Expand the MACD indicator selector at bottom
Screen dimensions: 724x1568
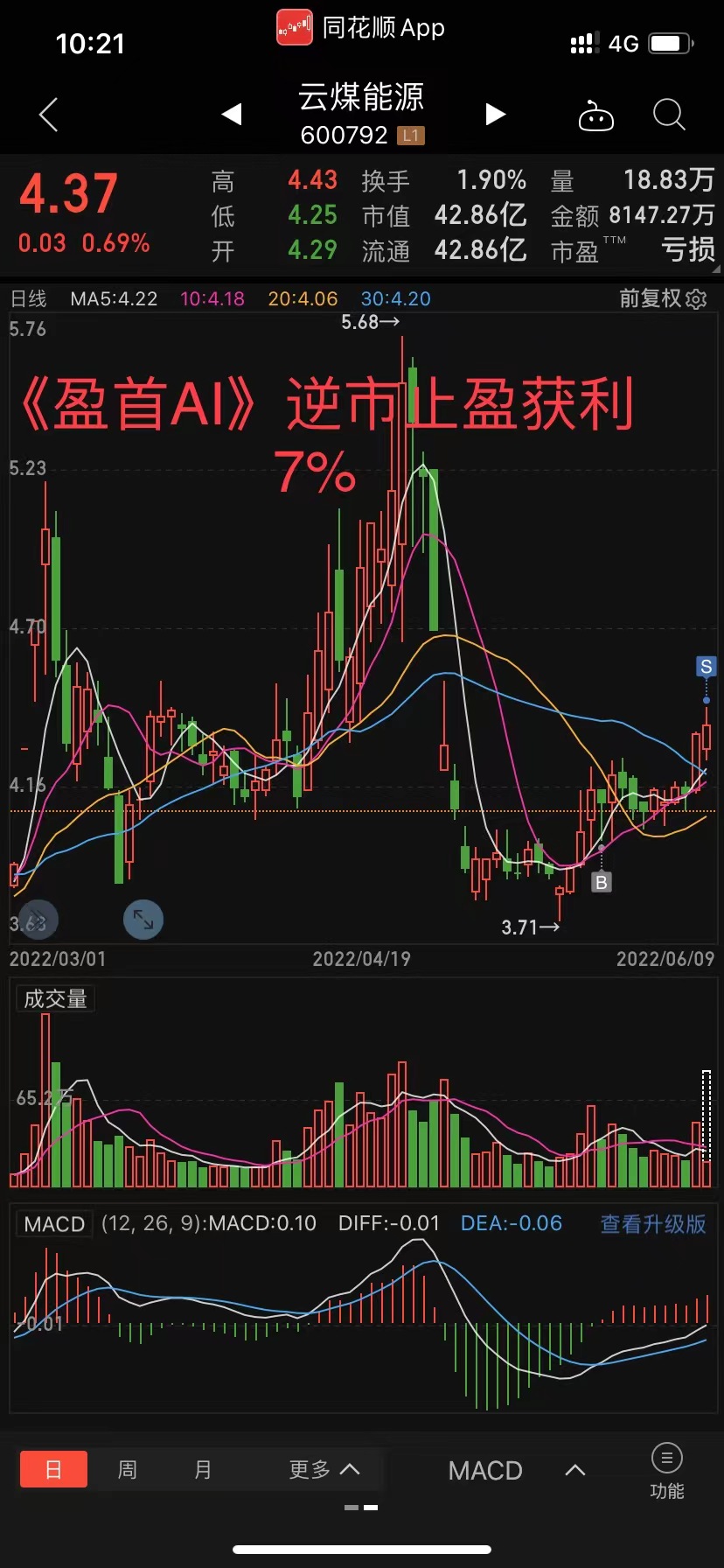coord(516,1470)
